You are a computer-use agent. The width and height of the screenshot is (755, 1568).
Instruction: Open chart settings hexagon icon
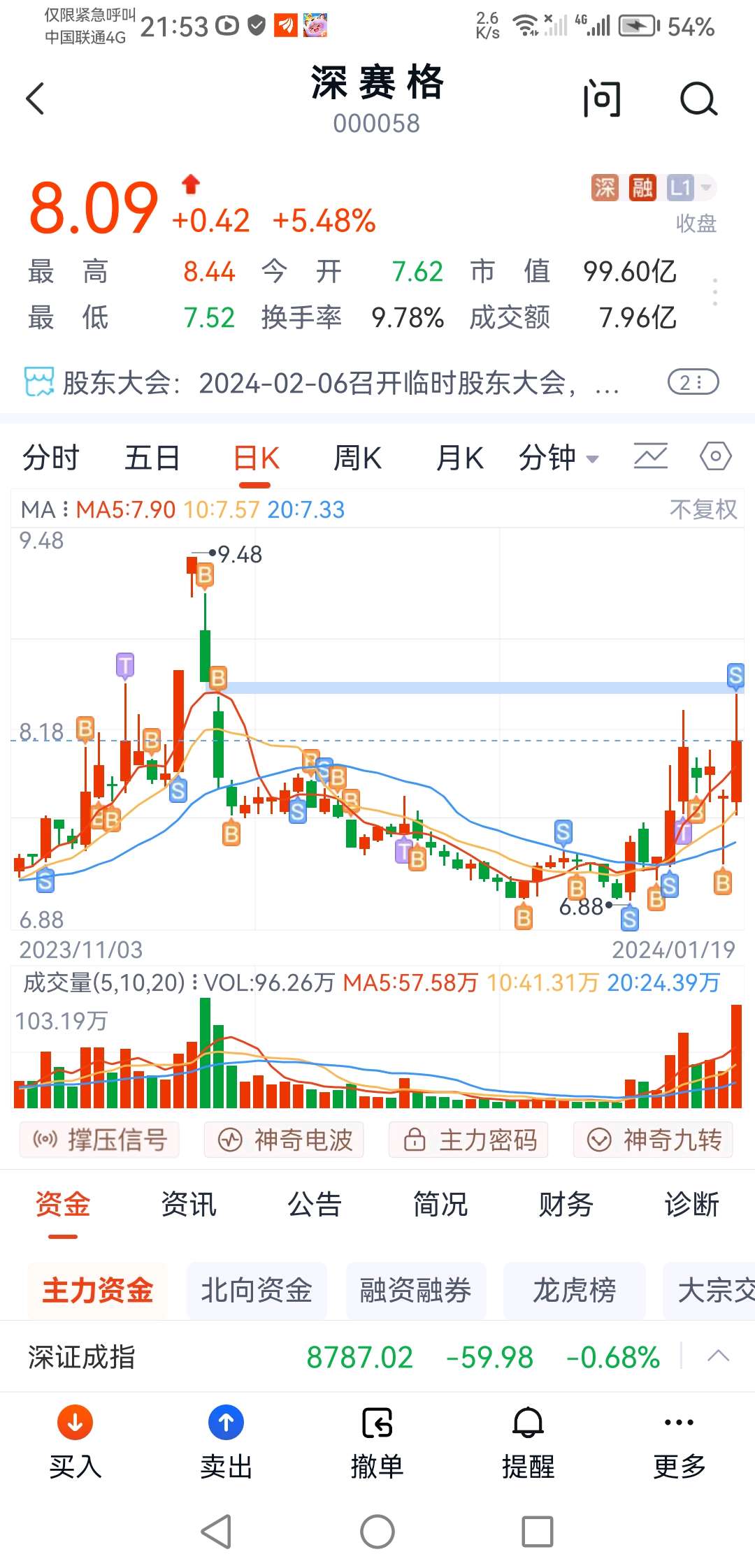pos(716,458)
